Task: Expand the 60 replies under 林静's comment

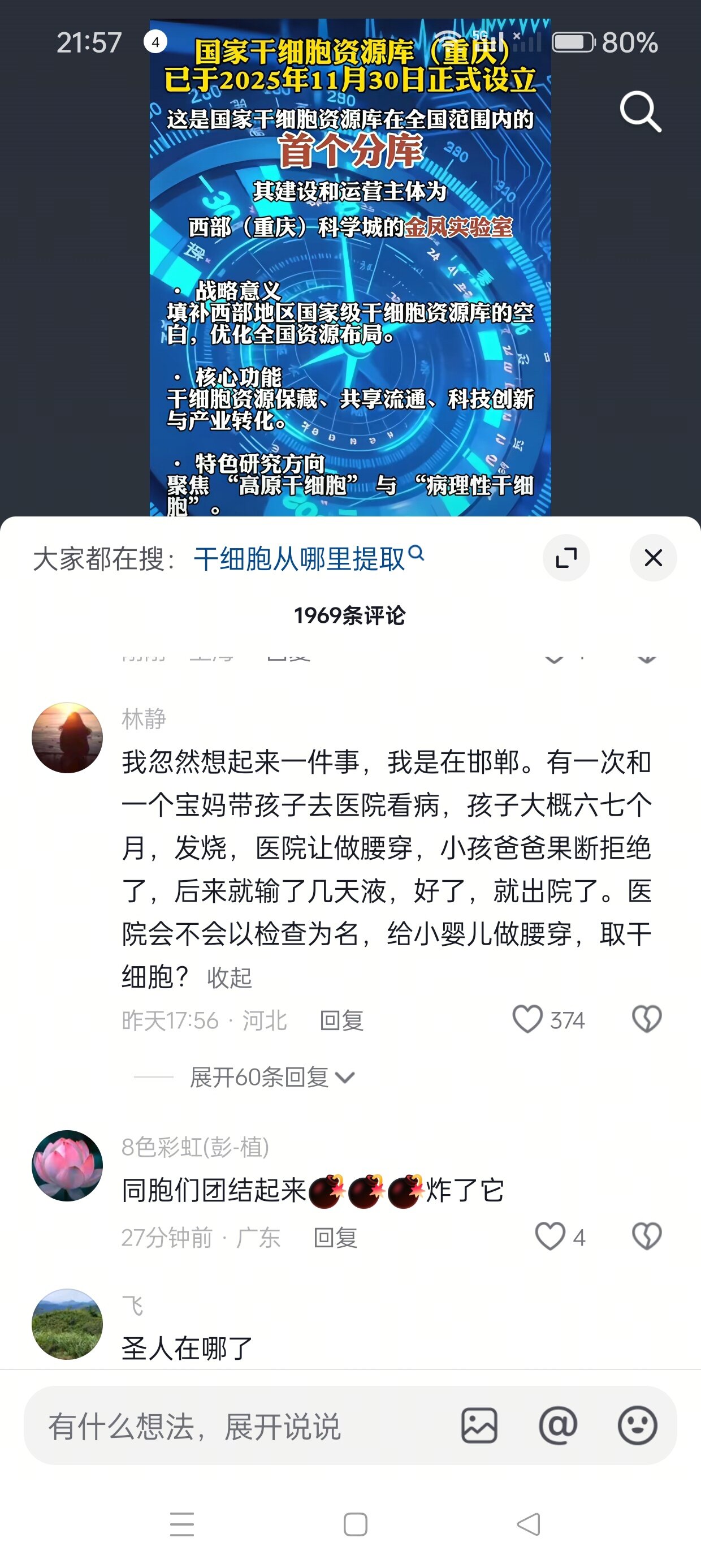Action: click(271, 1078)
